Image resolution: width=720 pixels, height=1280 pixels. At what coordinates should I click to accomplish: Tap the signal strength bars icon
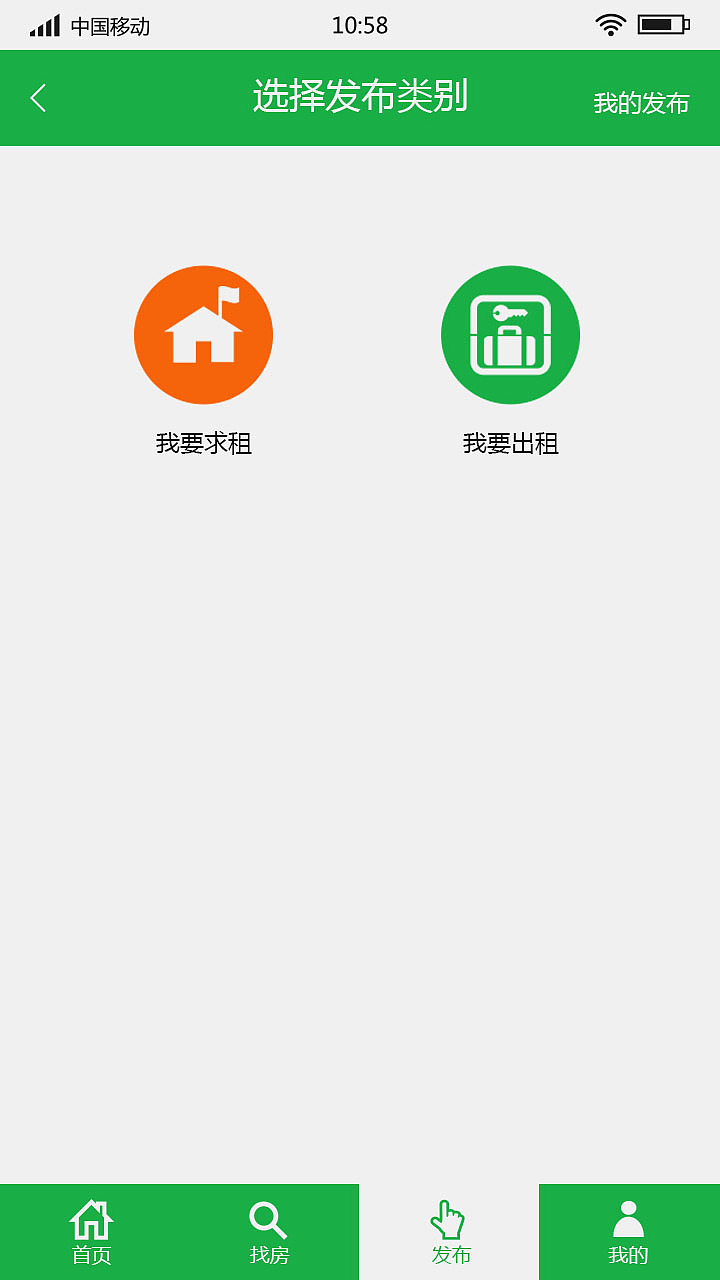46,25
